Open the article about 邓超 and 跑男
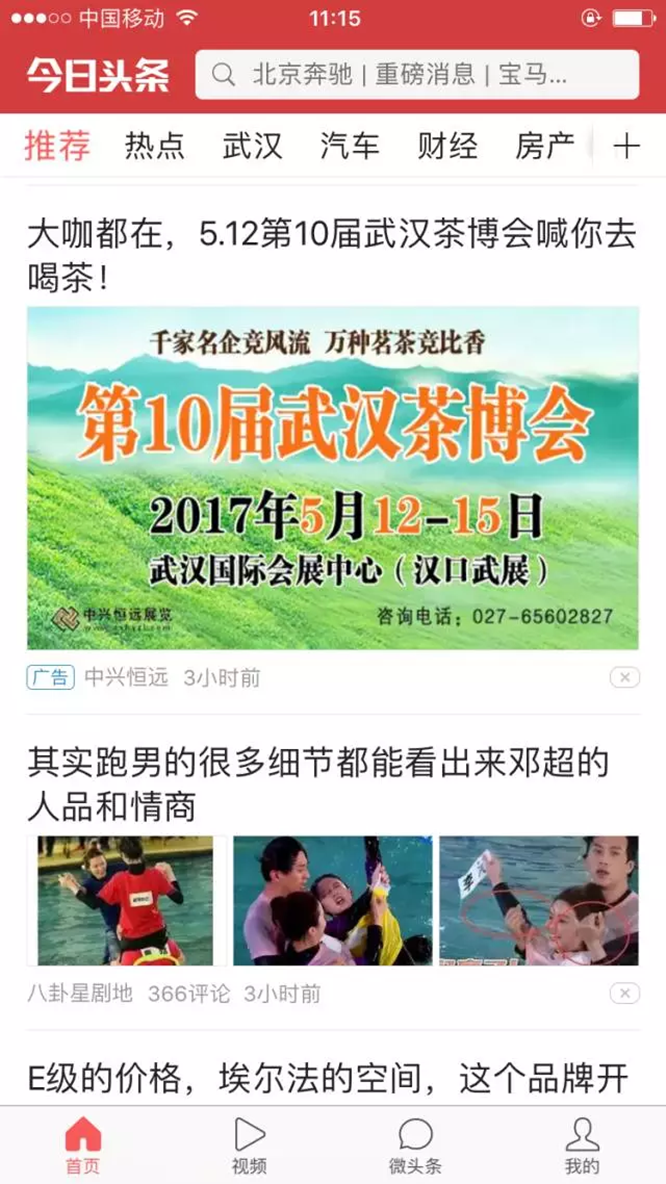Screen dimensions: 666x1184 point(318,784)
